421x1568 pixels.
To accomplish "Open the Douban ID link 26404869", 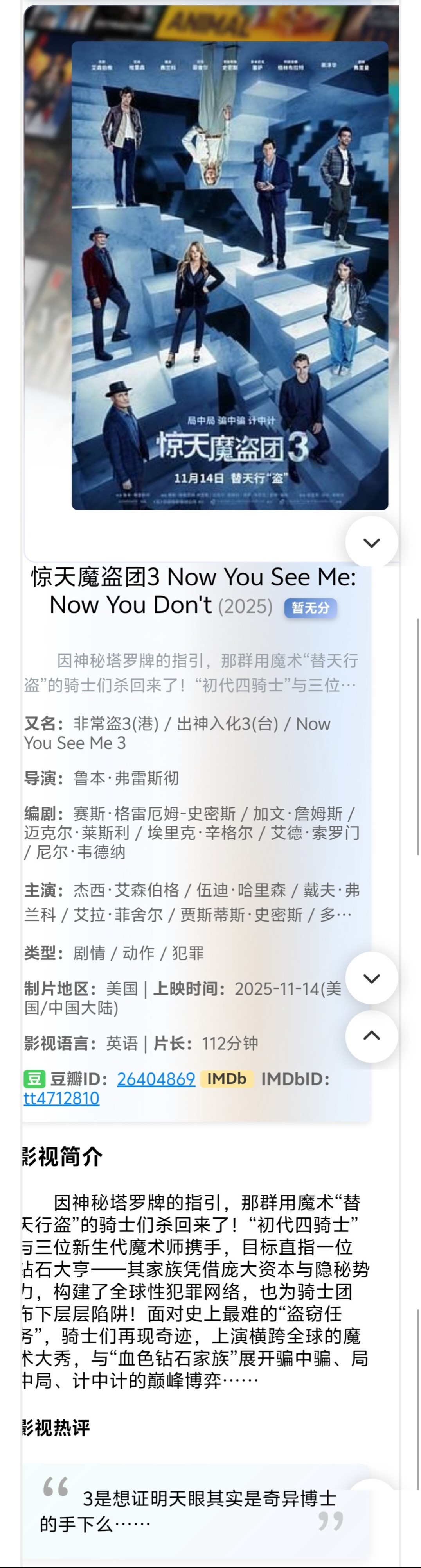I will pos(156,1079).
